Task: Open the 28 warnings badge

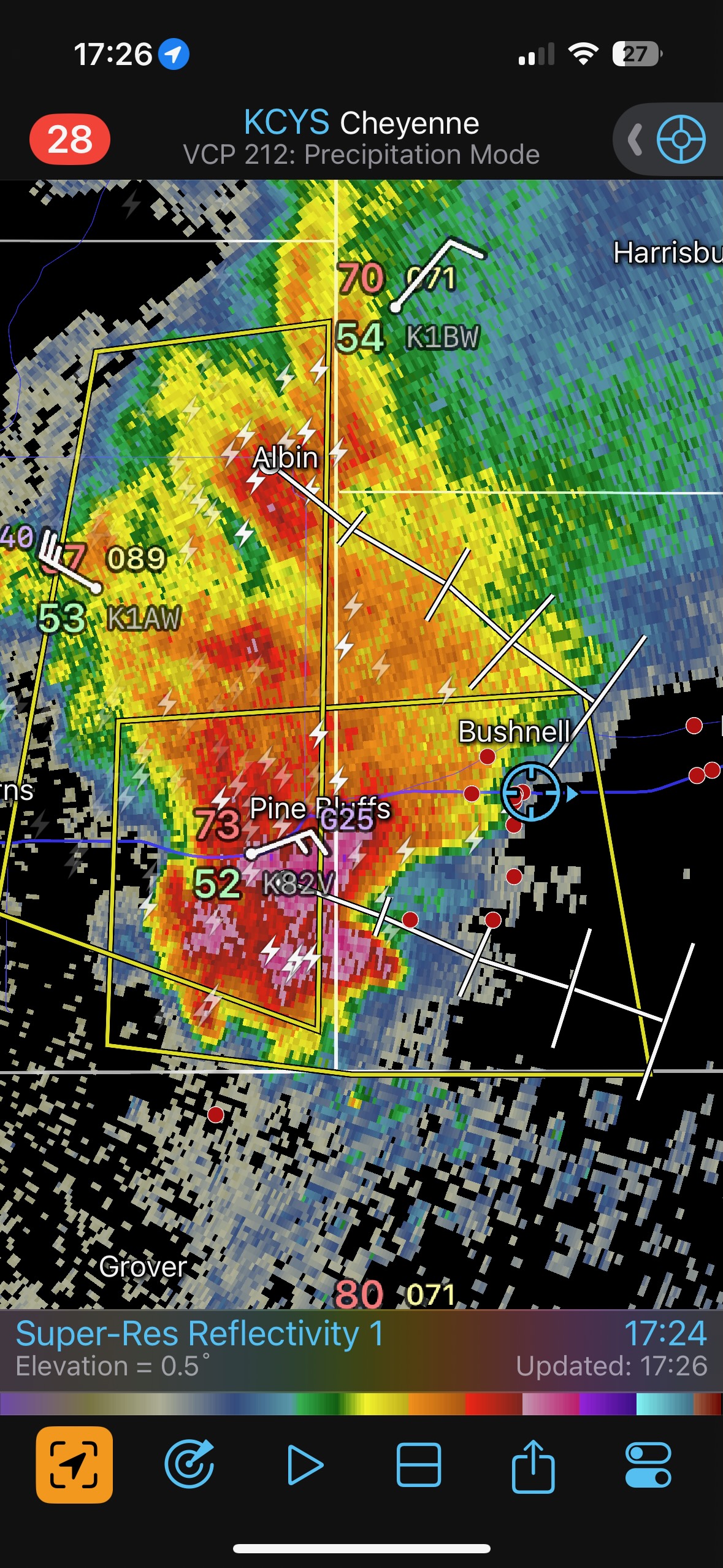Action: (70, 139)
